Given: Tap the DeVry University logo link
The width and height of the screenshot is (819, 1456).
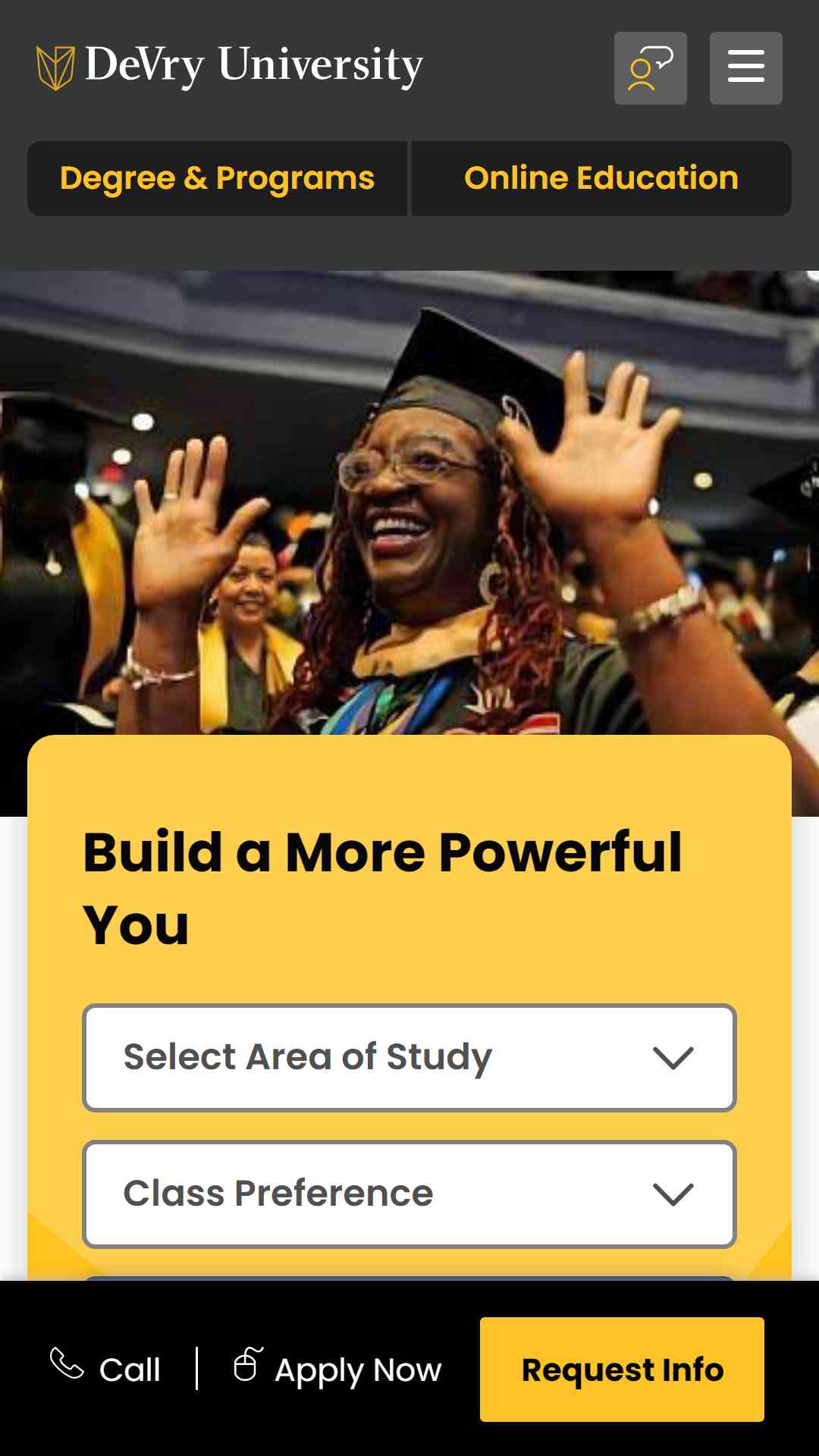Looking at the screenshot, I should (230, 67).
